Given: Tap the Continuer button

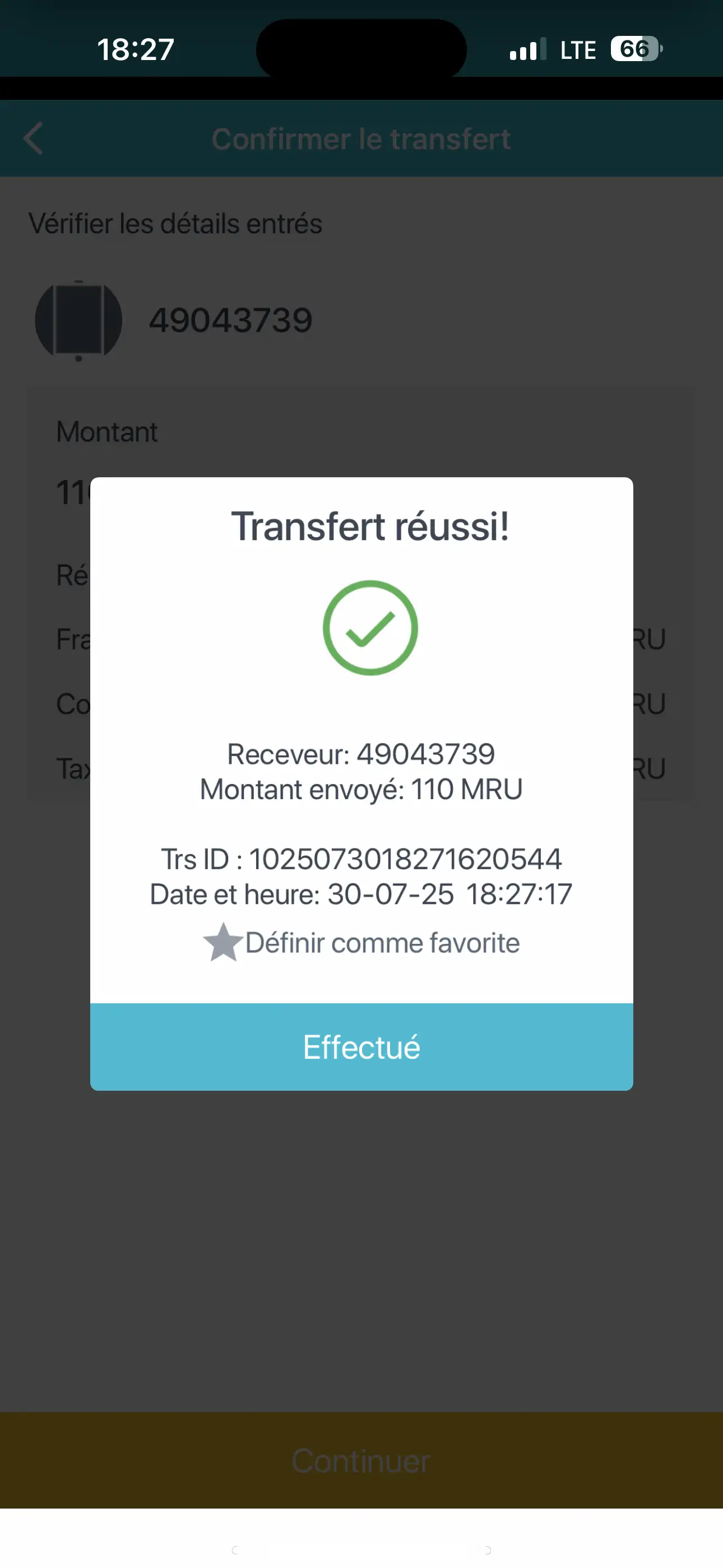Looking at the screenshot, I should 361,1460.
